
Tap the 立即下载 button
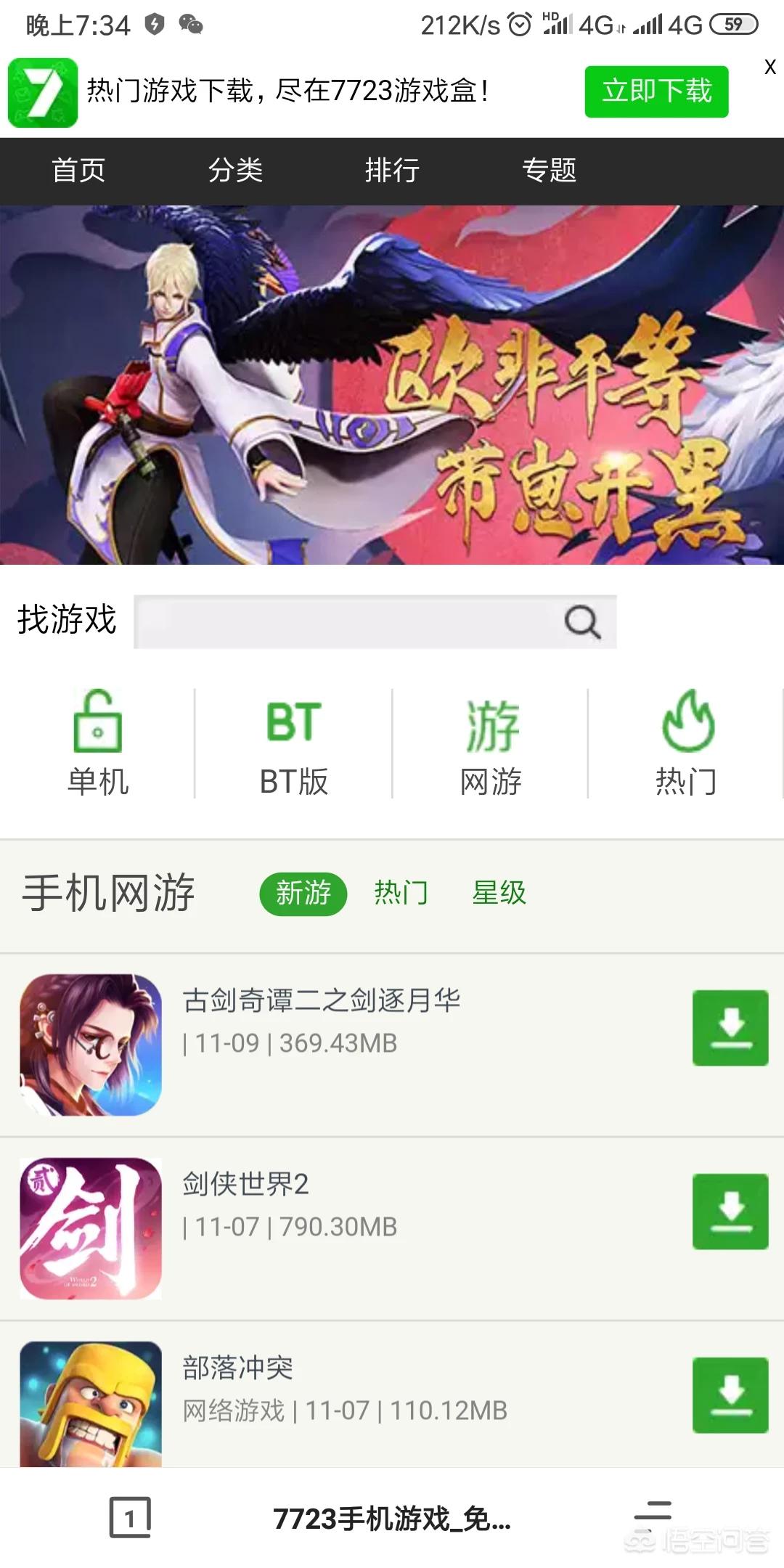pos(656,91)
